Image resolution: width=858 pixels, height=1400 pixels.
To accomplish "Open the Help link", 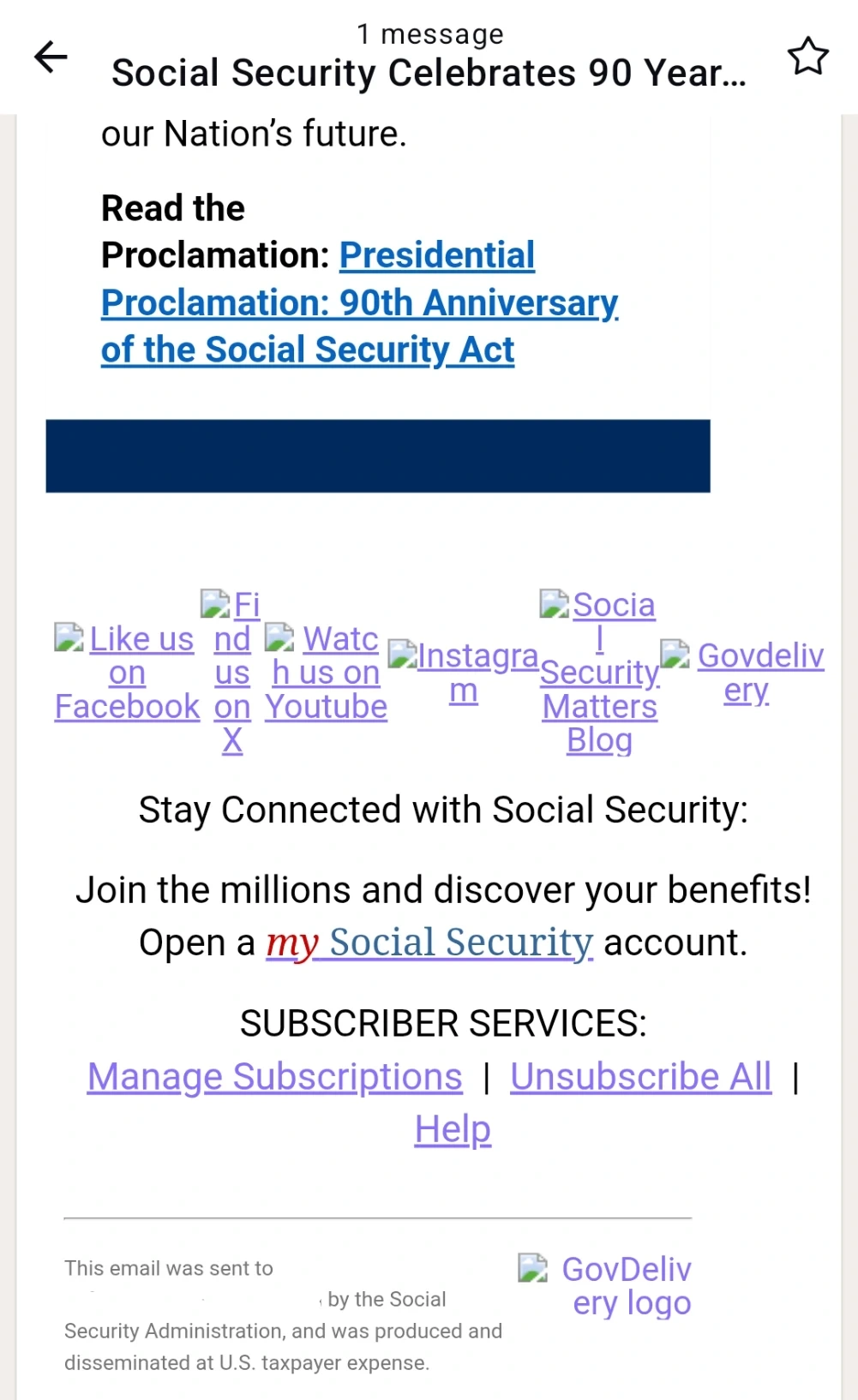I will pos(453,1128).
